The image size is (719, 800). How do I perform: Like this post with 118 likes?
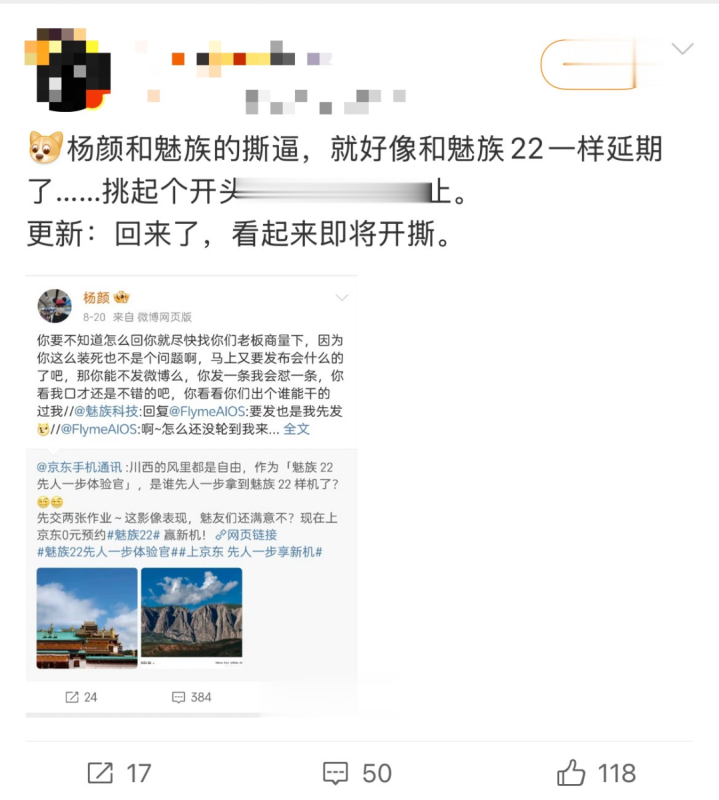point(596,772)
